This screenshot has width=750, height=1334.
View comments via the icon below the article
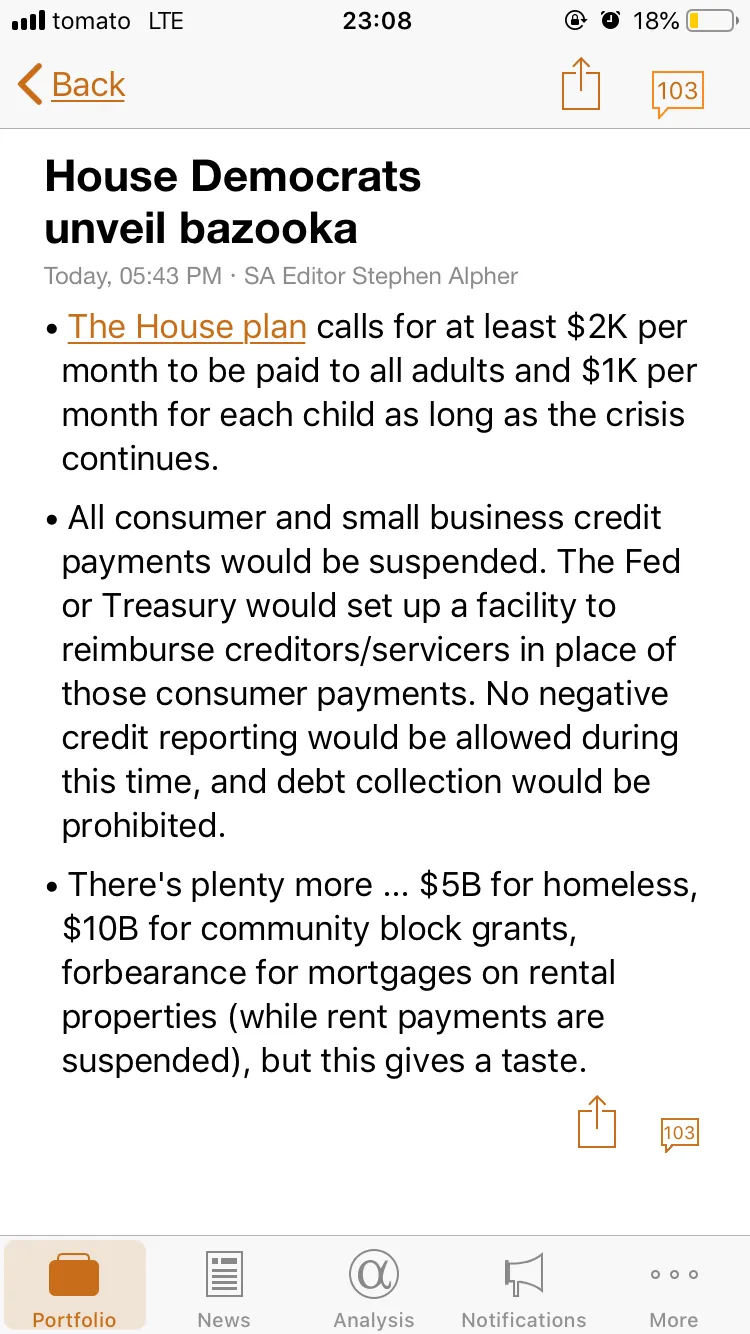point(679,1133)
